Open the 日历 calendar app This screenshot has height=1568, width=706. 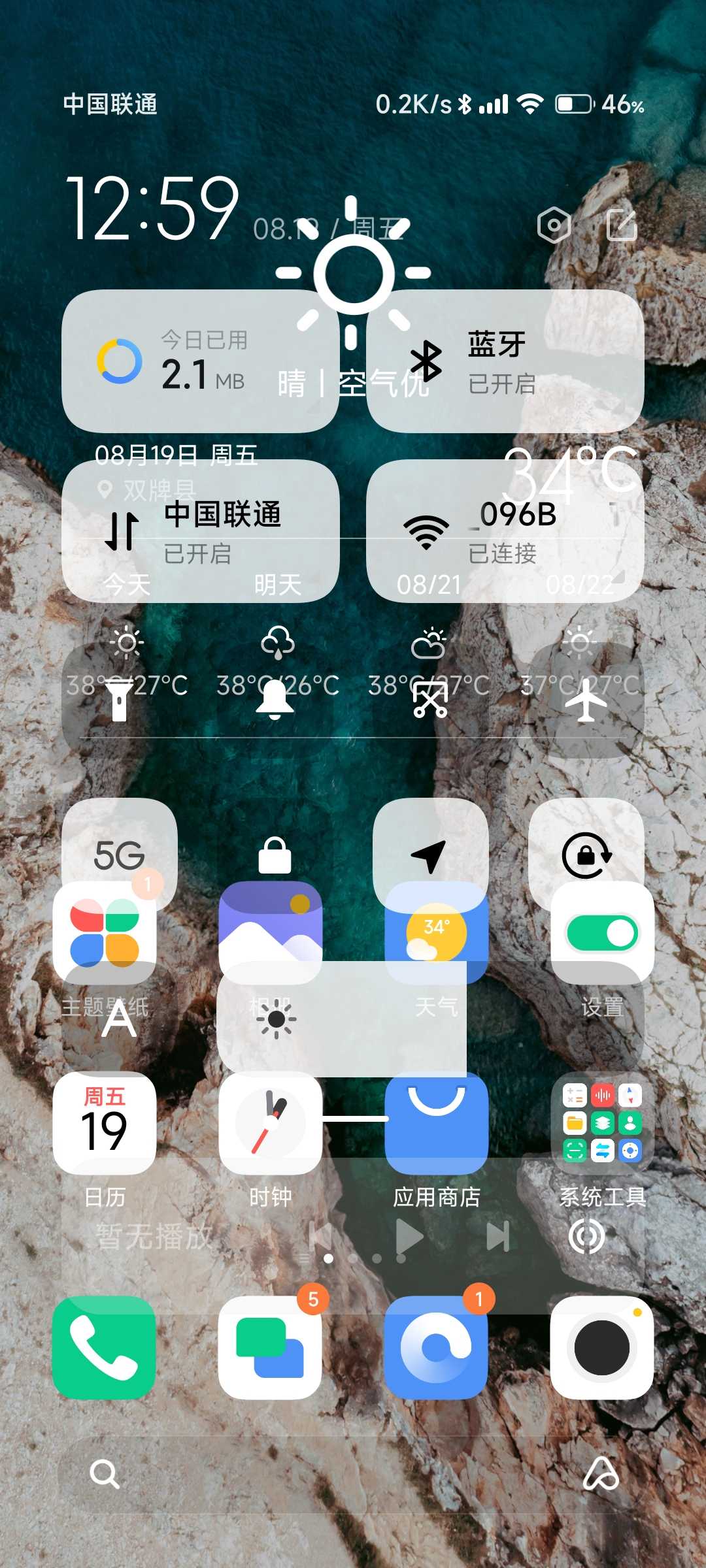(105, 1124)
